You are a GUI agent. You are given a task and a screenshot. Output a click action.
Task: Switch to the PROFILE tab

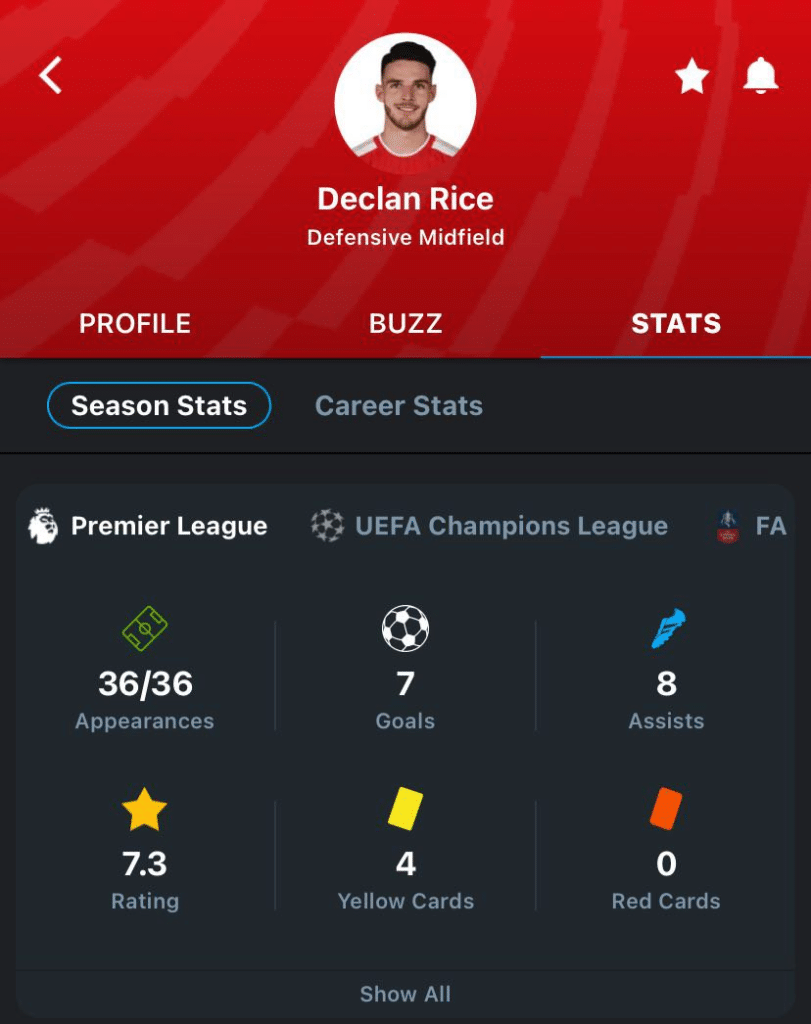135,324
